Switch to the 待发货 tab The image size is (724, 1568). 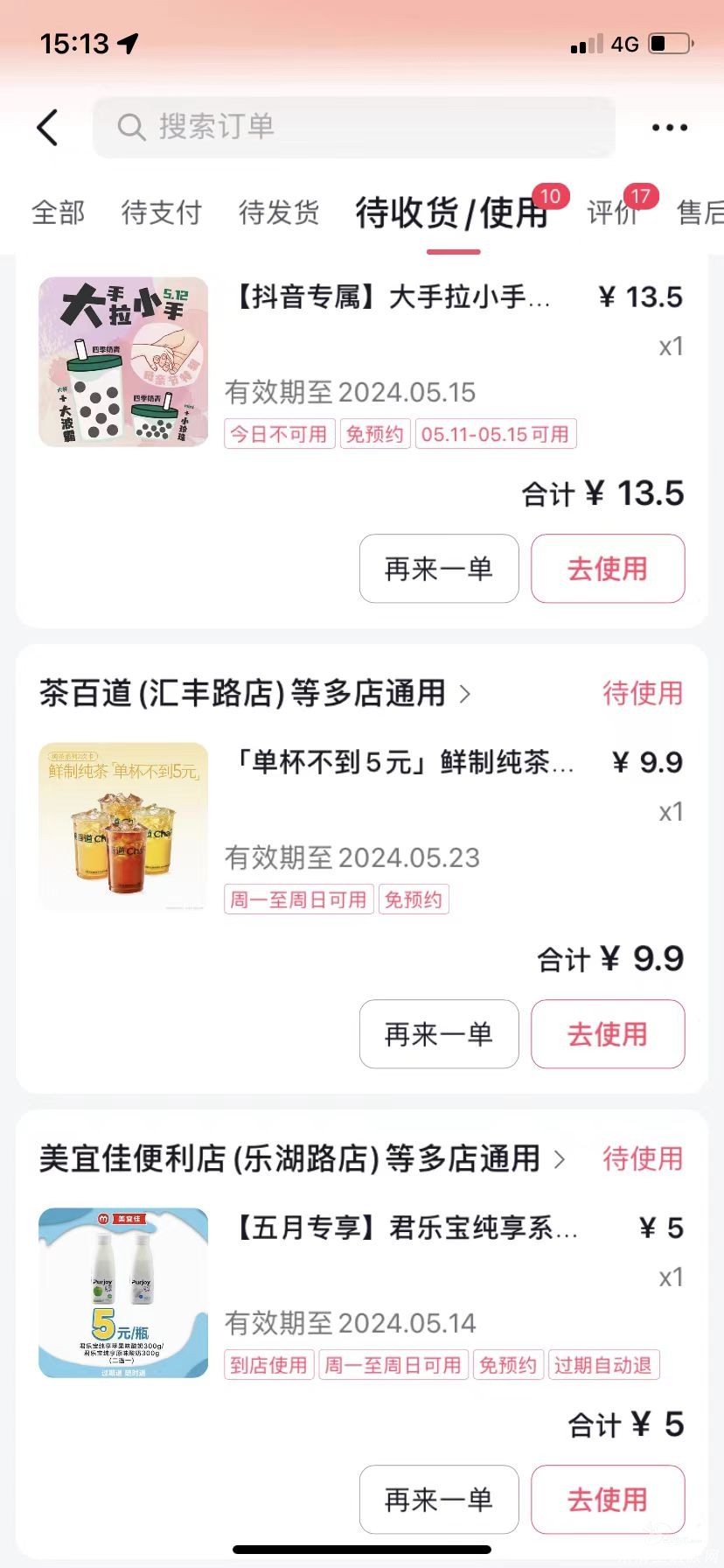(279, 213)
